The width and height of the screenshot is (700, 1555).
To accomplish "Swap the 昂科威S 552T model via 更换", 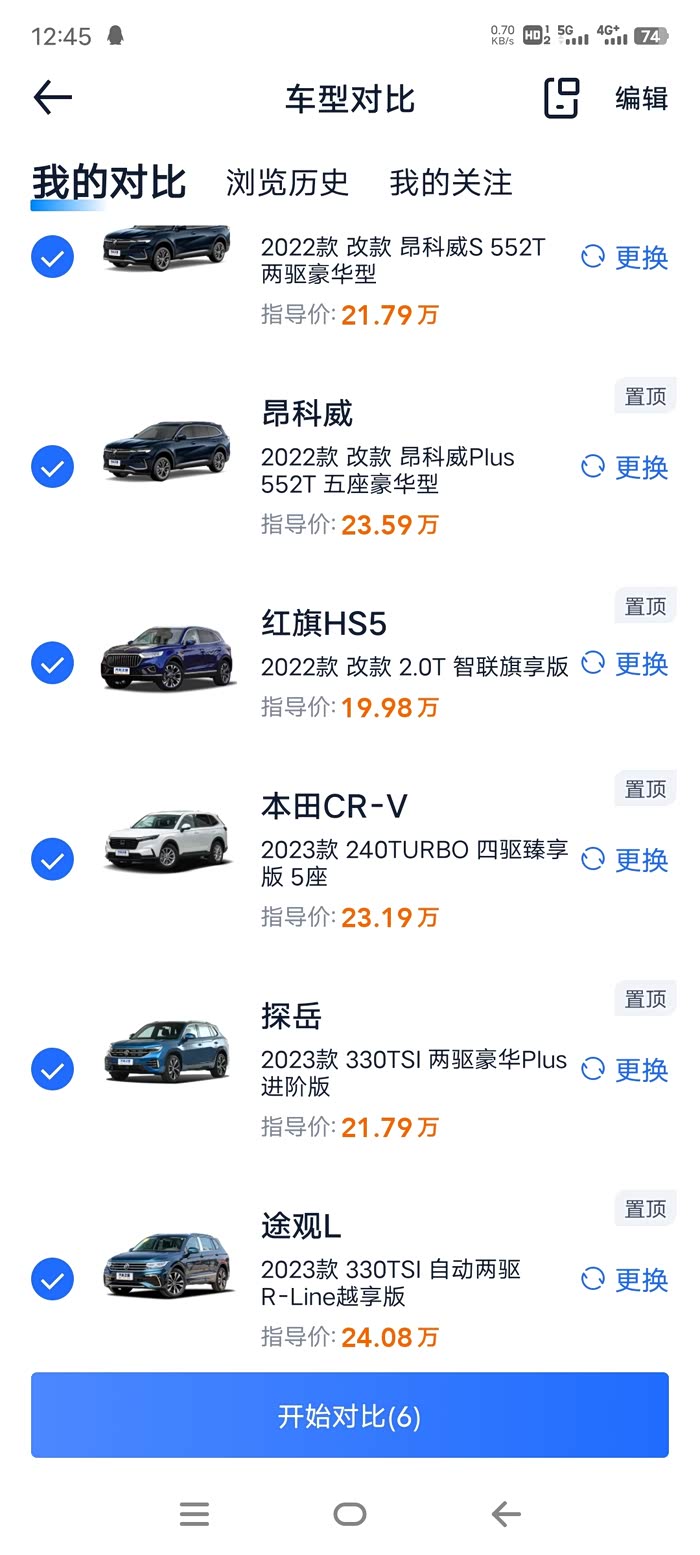I will pyautogui.click(x=625, y=257).
